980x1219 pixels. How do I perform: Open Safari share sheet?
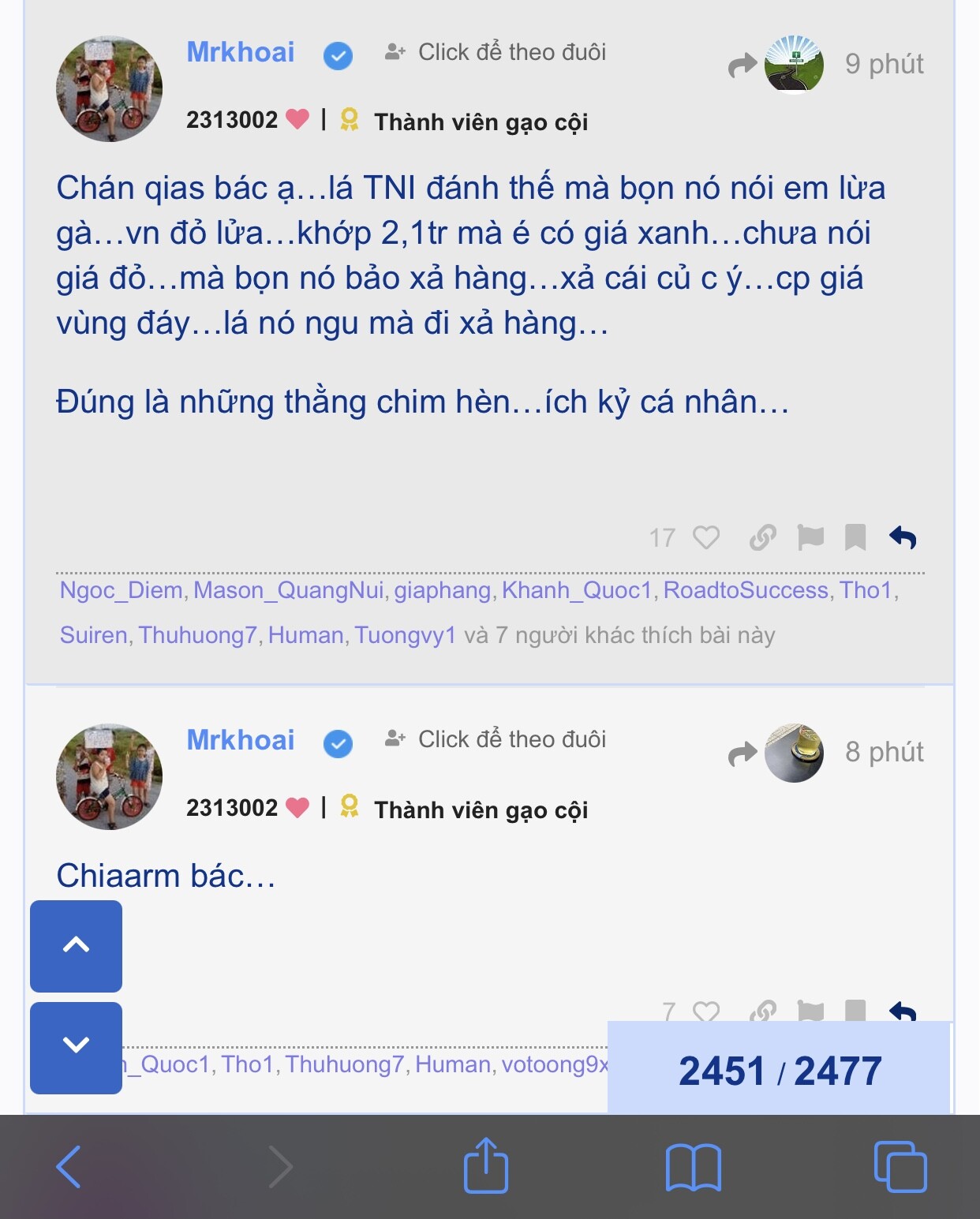point(485,1166)
